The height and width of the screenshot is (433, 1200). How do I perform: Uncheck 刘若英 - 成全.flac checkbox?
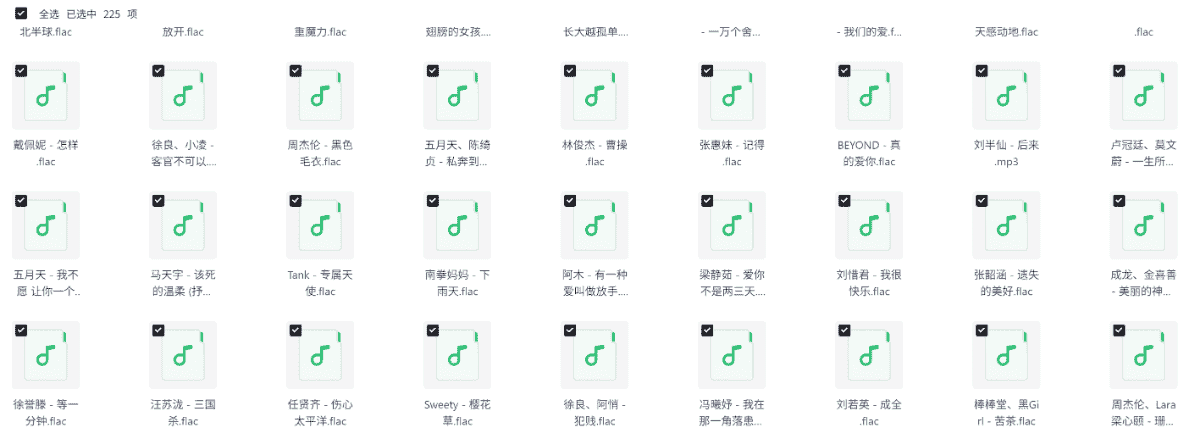pos(845,329)
